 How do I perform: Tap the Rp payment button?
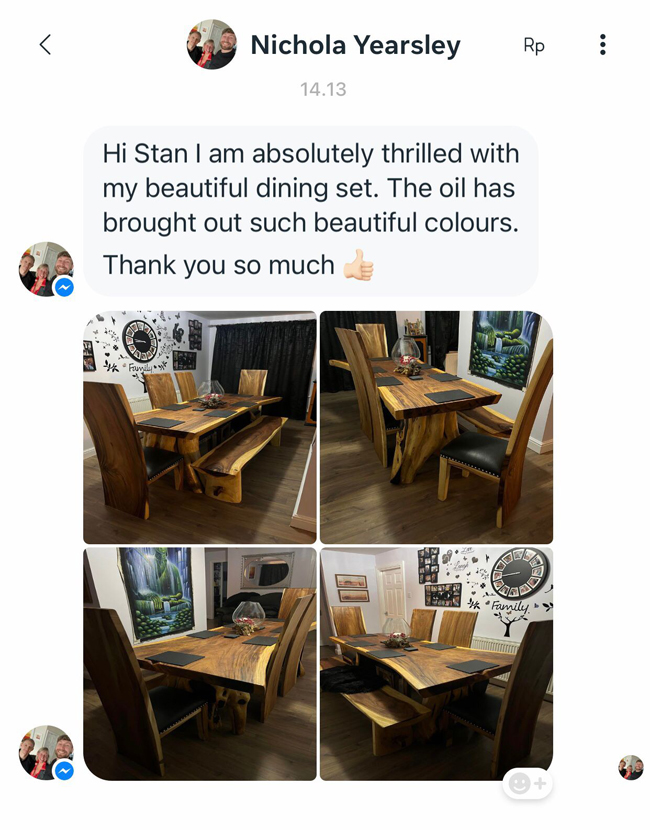point(534,46)
